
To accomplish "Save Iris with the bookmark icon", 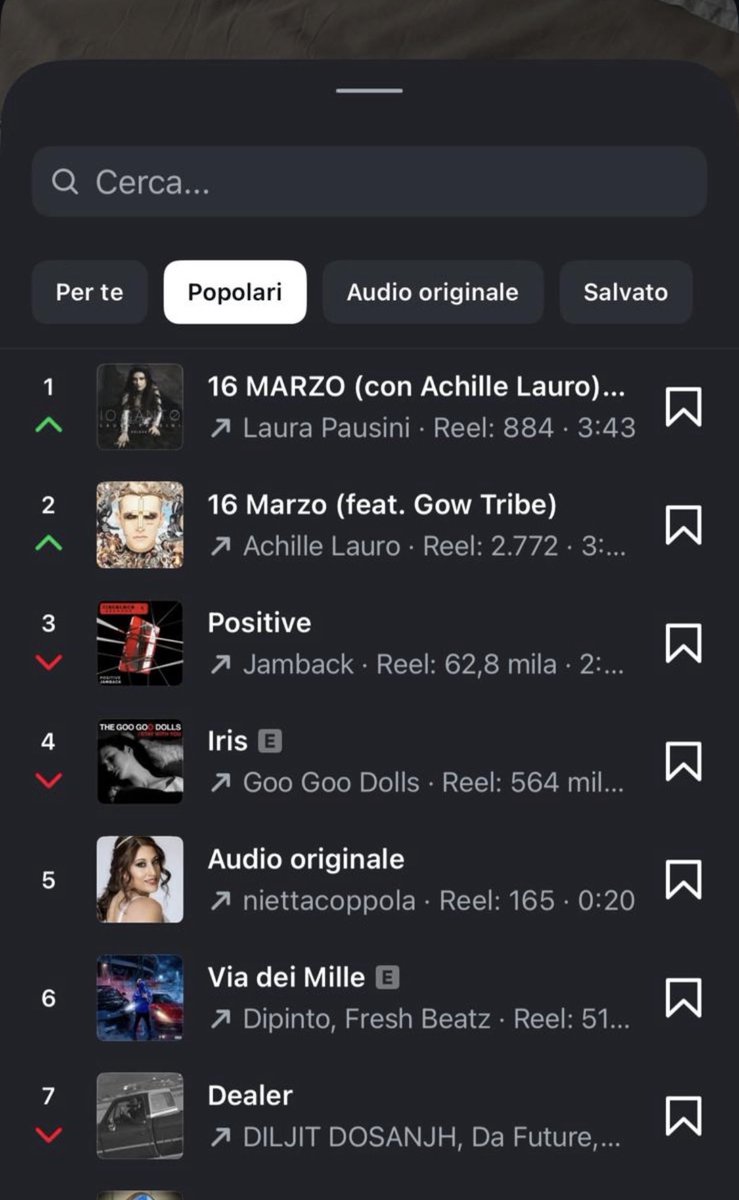I will tap(684, 761).
